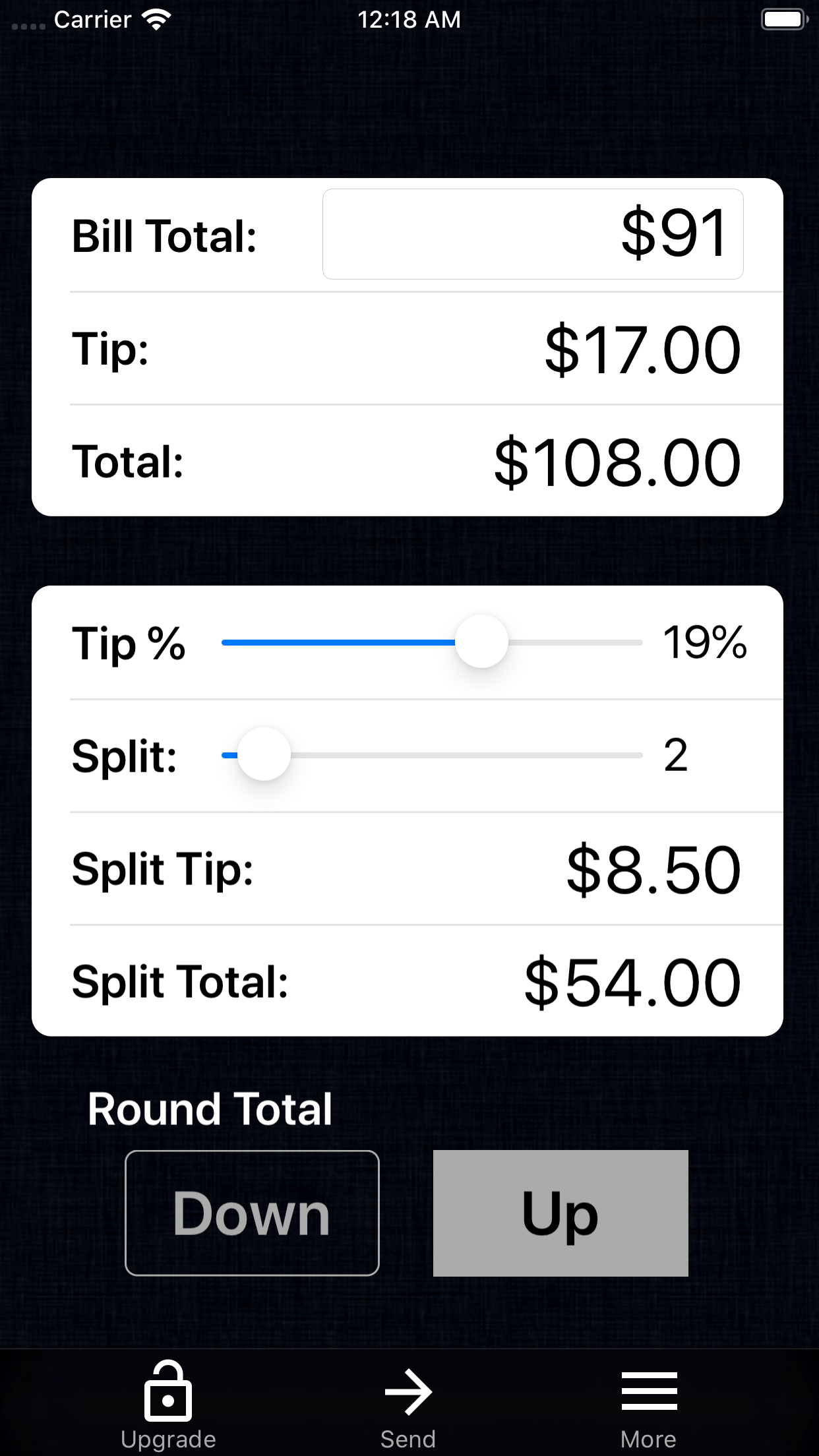Tap the Split slider handle
819x1456 pixels.
click(x=264, y=754)
